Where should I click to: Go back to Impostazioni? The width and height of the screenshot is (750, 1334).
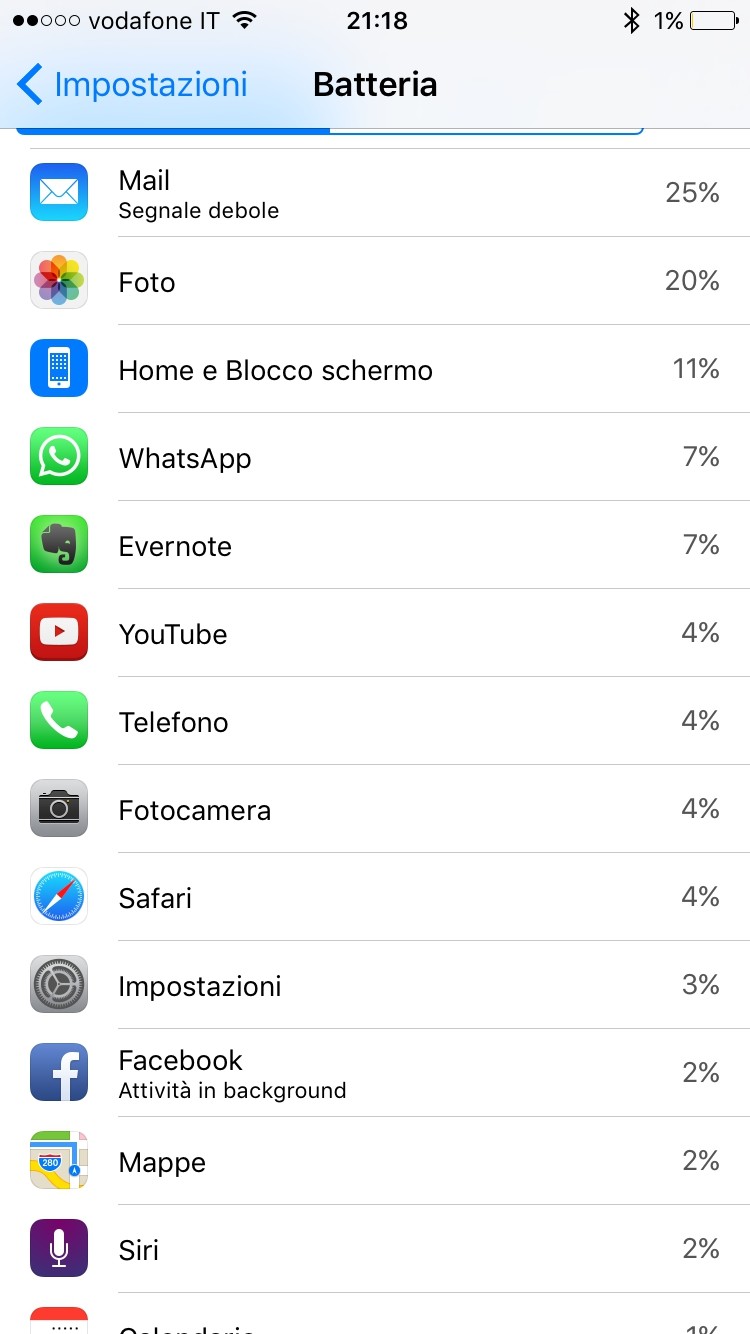coord(132,85)
